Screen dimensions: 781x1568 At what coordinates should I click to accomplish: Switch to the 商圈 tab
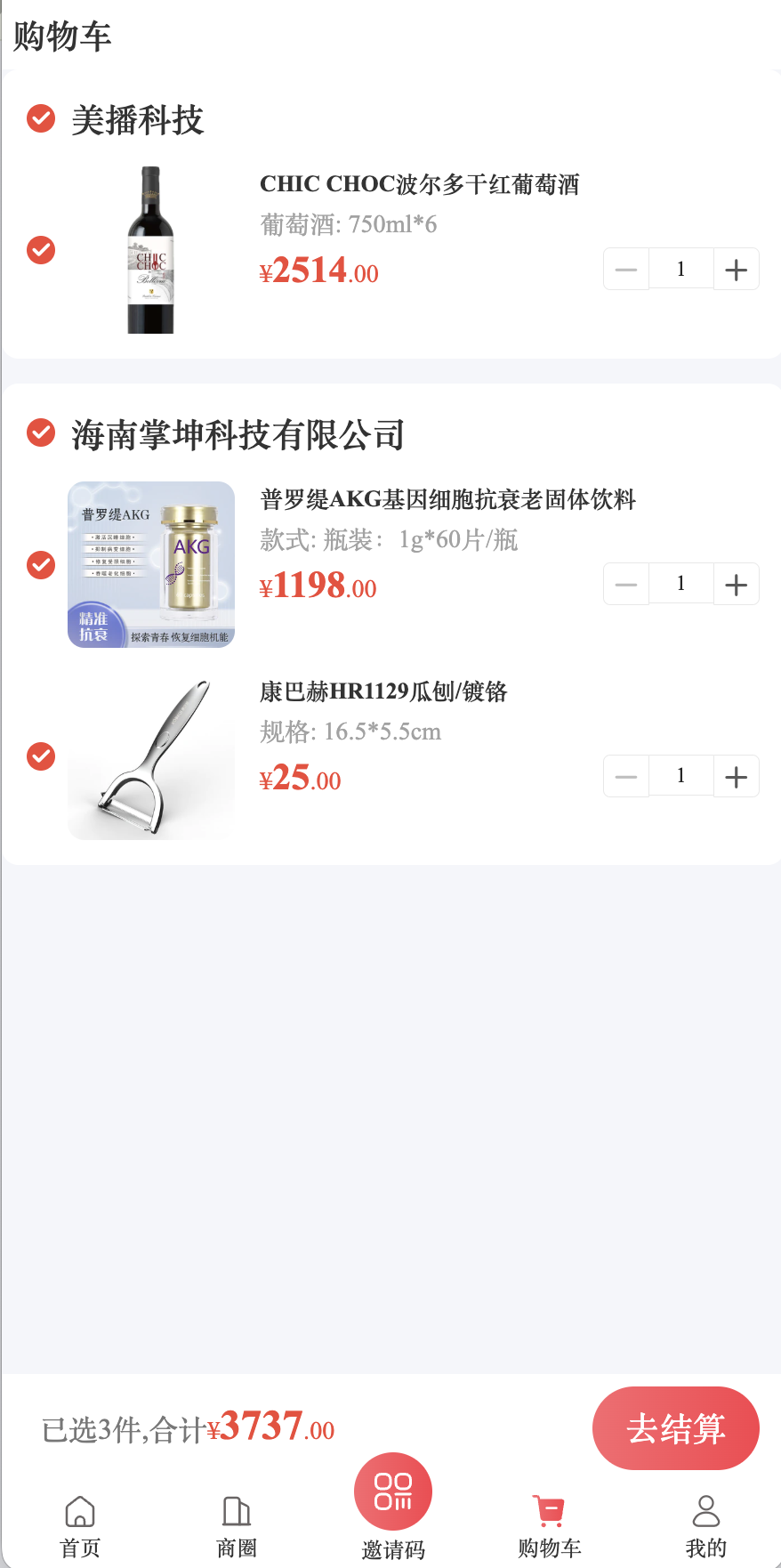237,1525
